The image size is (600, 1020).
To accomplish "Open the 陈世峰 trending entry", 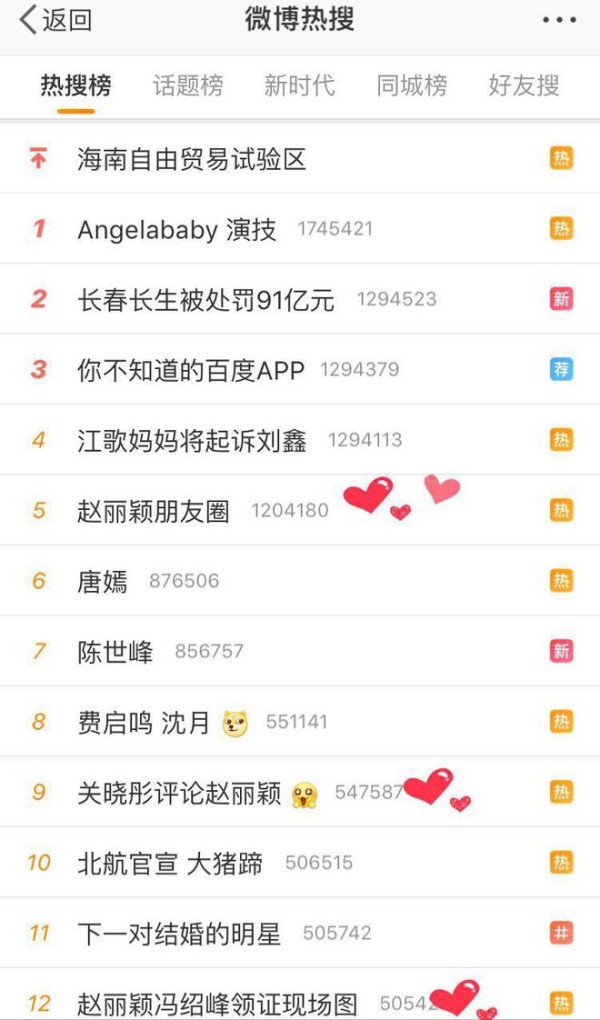I will tap(115, 652).
